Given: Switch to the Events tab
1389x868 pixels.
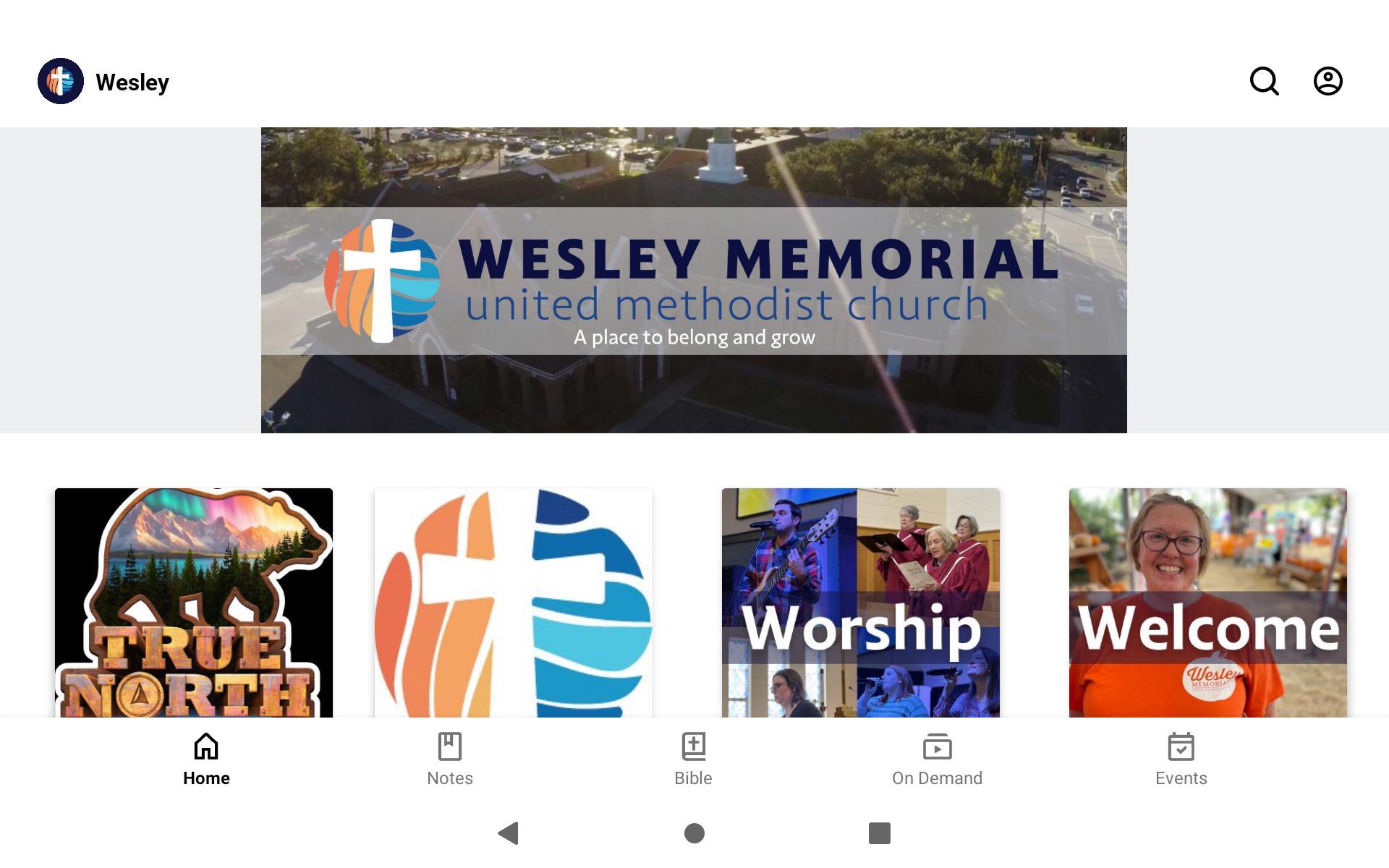Looking at the screenshot, I should (1181, 759).
